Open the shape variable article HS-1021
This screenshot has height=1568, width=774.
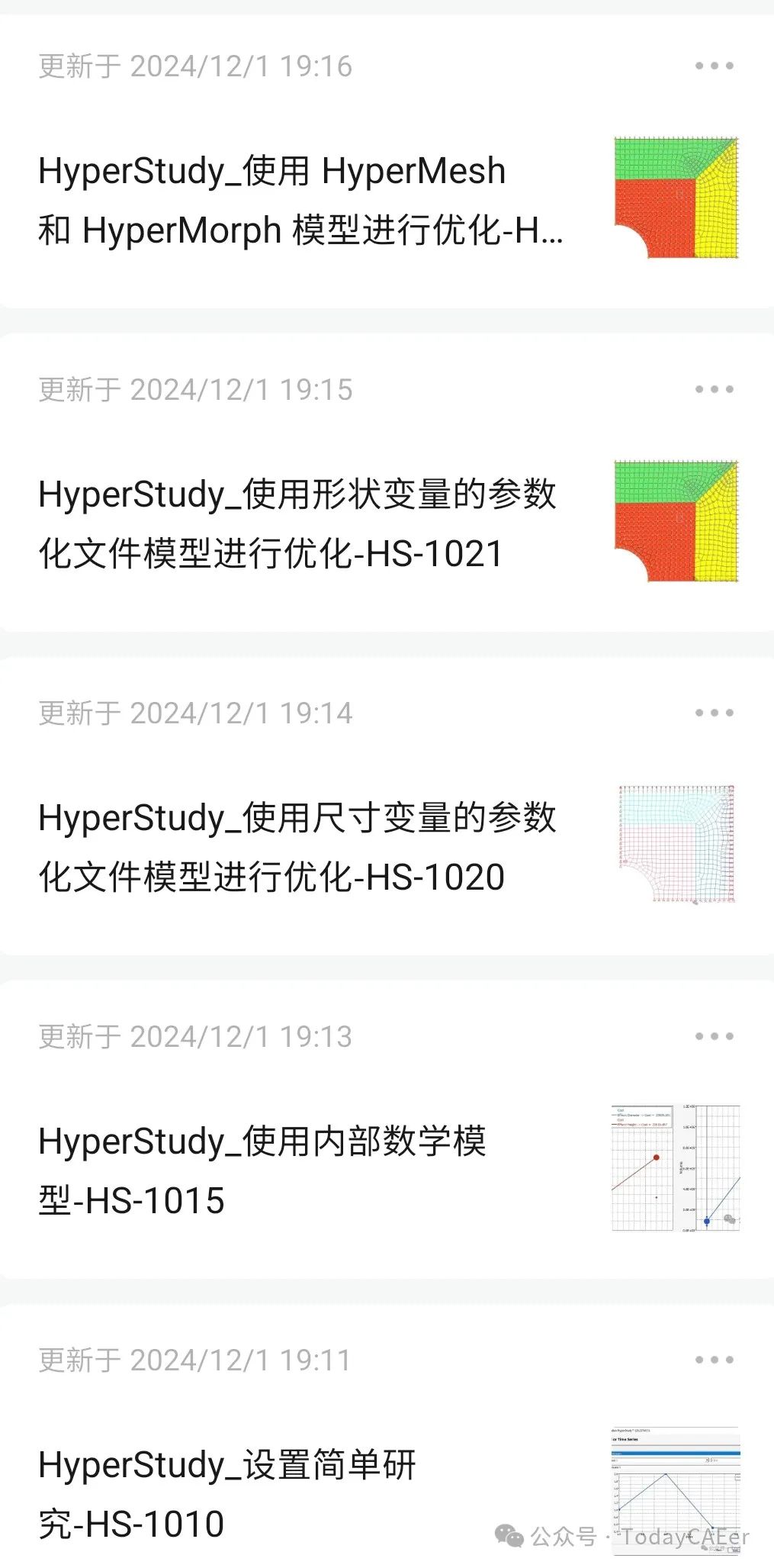[x=297, y=523]
